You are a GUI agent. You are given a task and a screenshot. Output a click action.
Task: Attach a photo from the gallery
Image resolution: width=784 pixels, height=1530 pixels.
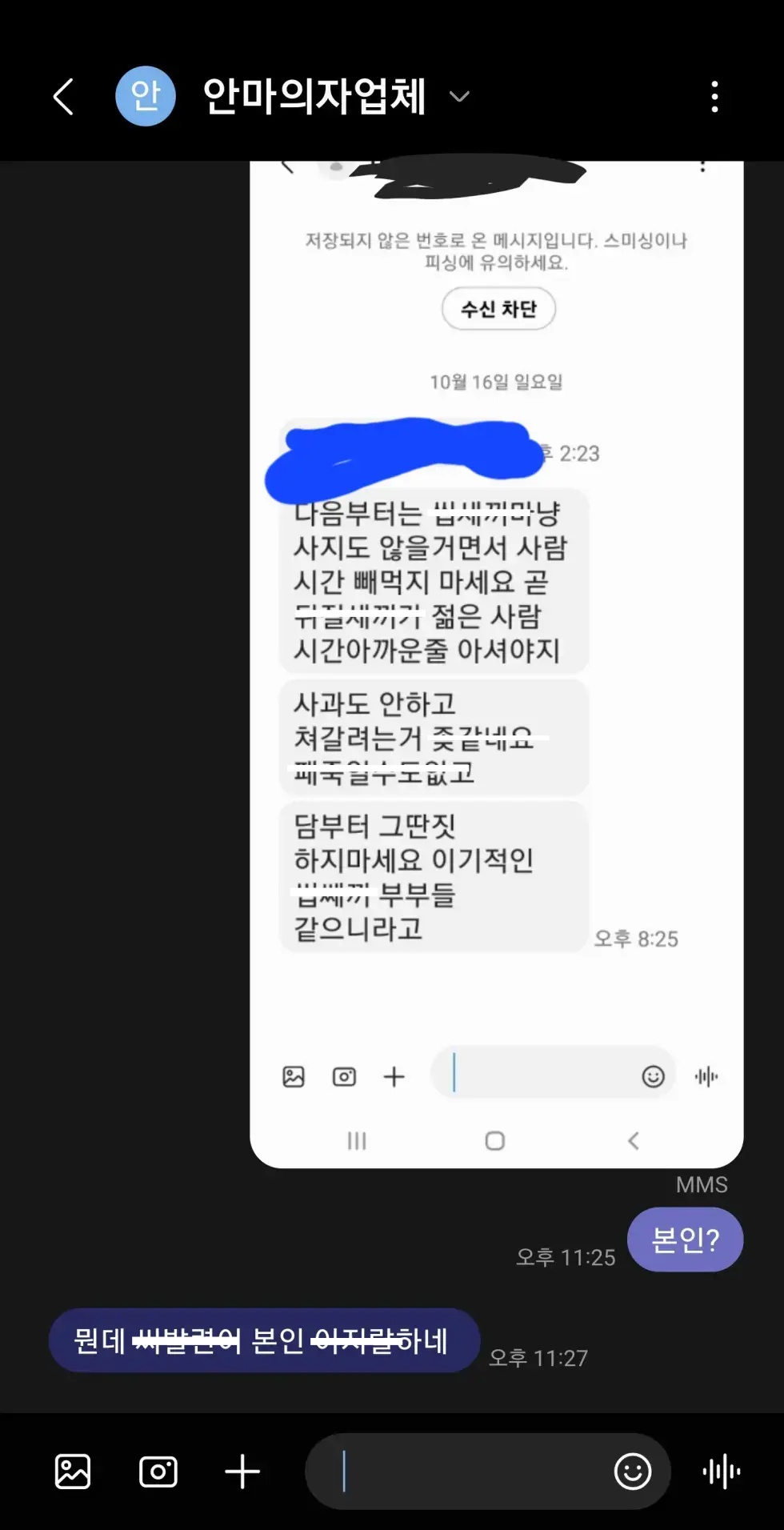[73, 1472]
